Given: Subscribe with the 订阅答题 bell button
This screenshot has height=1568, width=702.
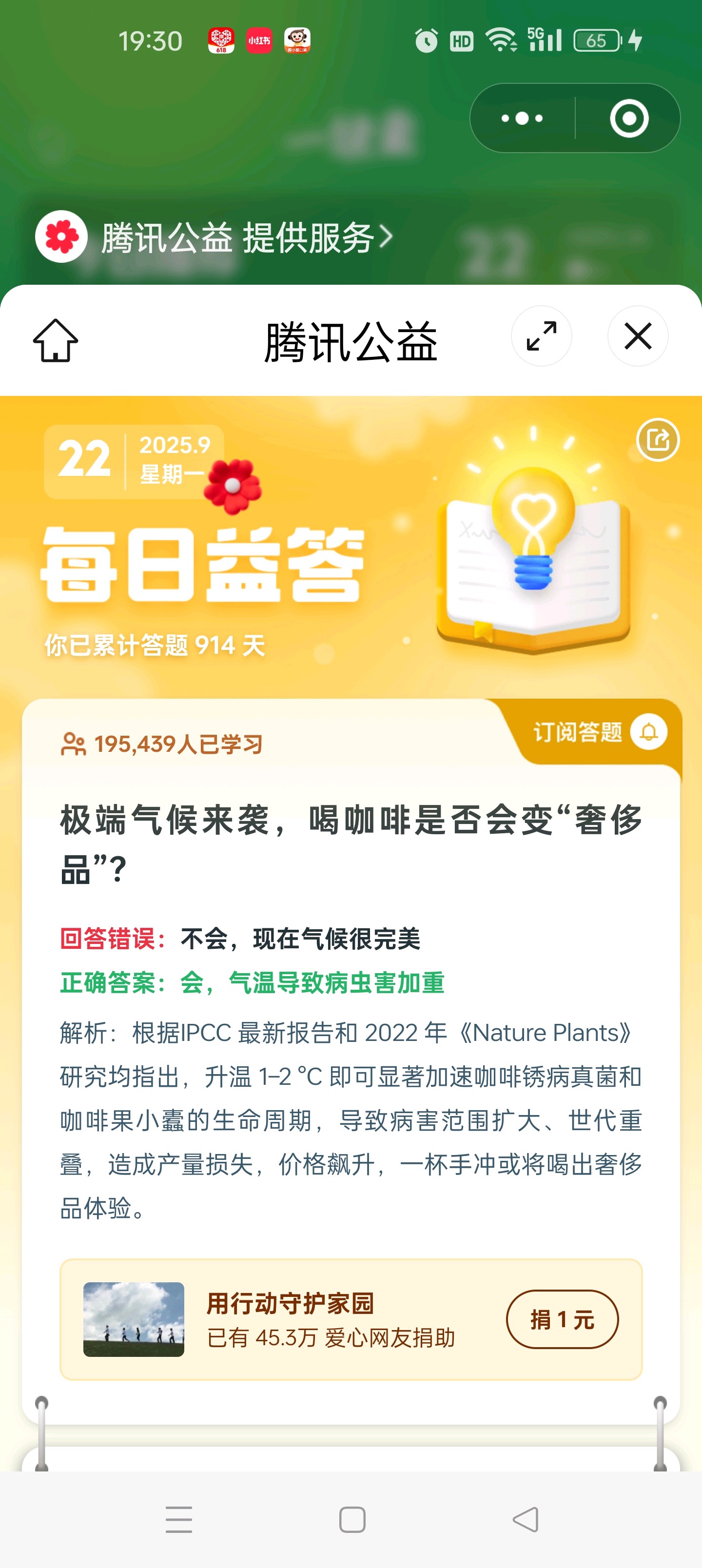Looking at the screenshot, I should coord(648,732).
